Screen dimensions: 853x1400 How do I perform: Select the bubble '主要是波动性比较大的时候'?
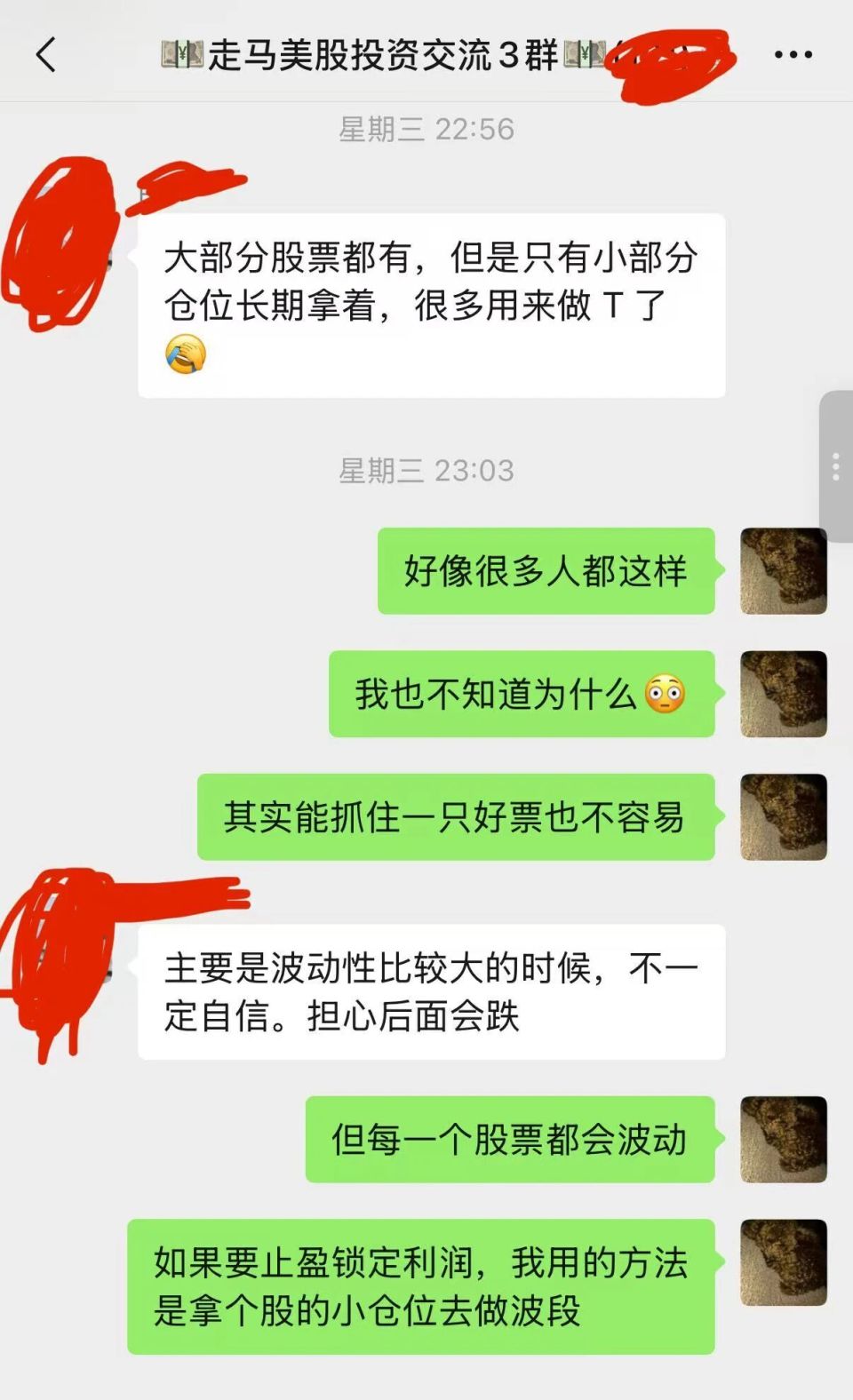pos(431,990)
